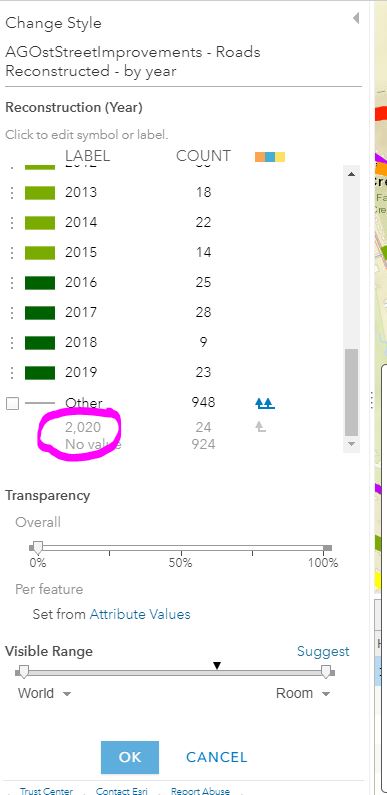
Task: Move all Other values out
Action: (264, 404)
